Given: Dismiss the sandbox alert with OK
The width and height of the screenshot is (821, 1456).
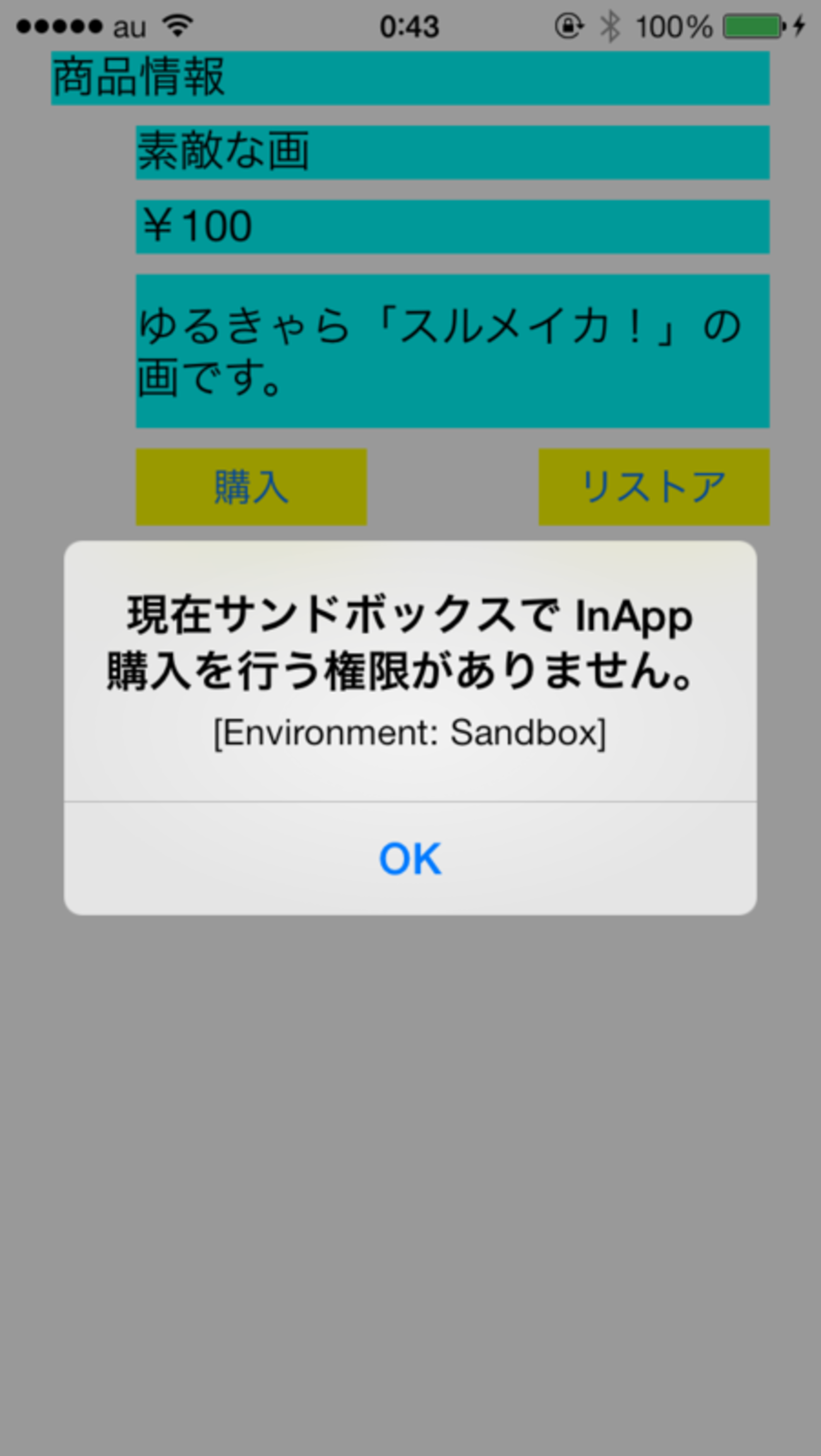Looking at the screenshot, I should pos(410,859).
